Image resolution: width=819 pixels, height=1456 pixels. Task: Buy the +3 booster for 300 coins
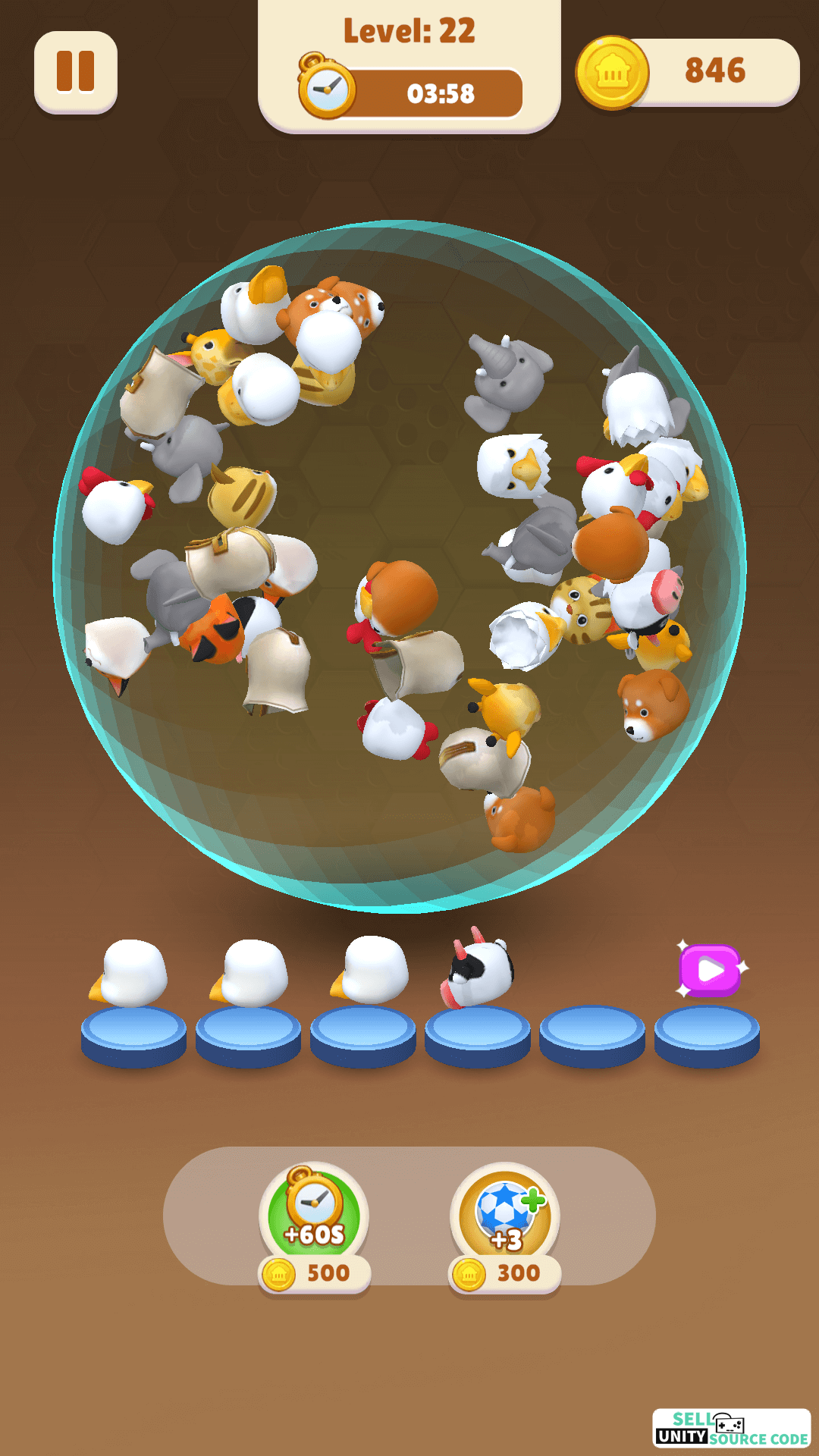click(x=505, y=1228)
